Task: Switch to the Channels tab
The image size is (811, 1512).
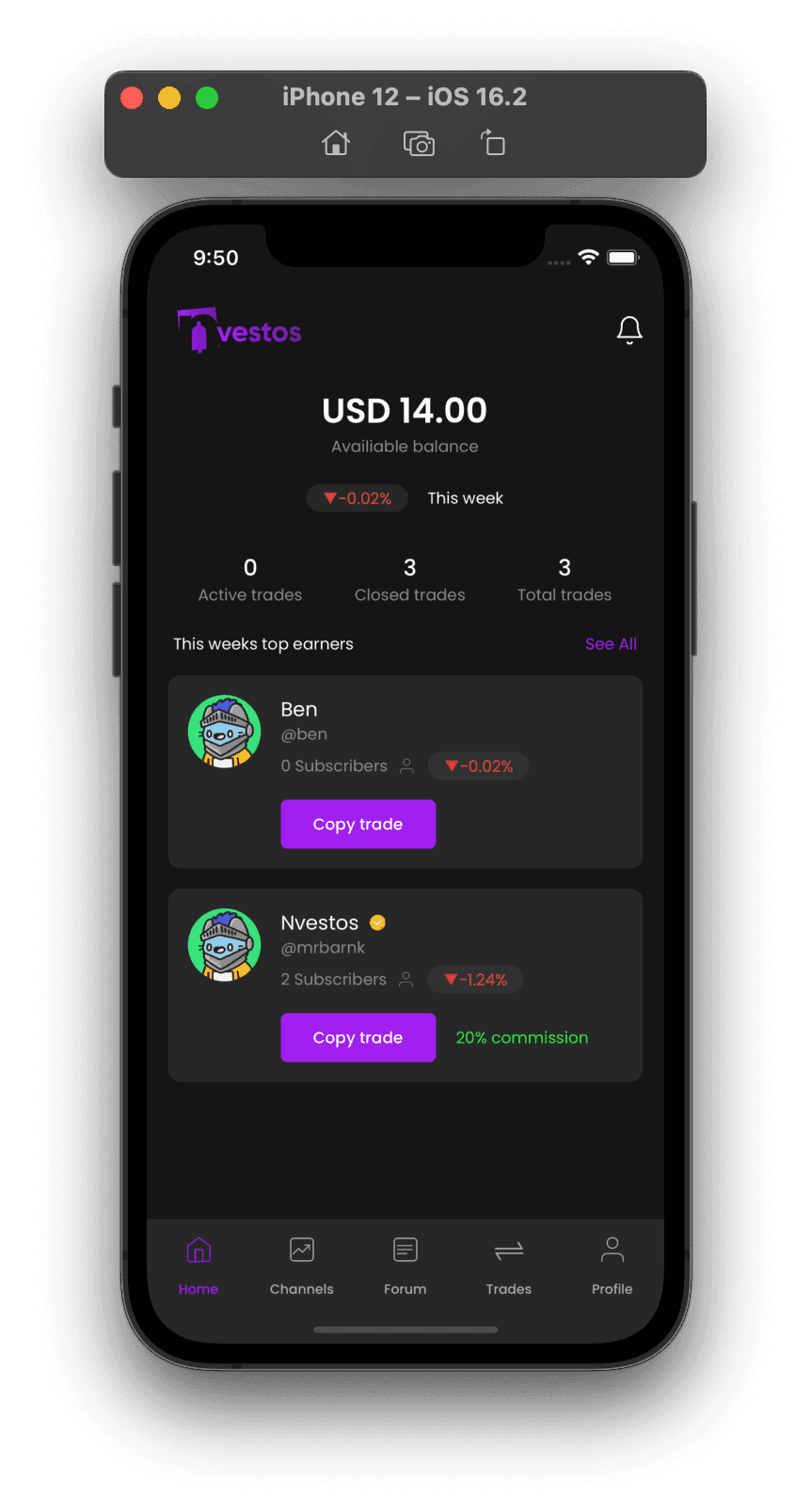Action: coord(301,1265)
